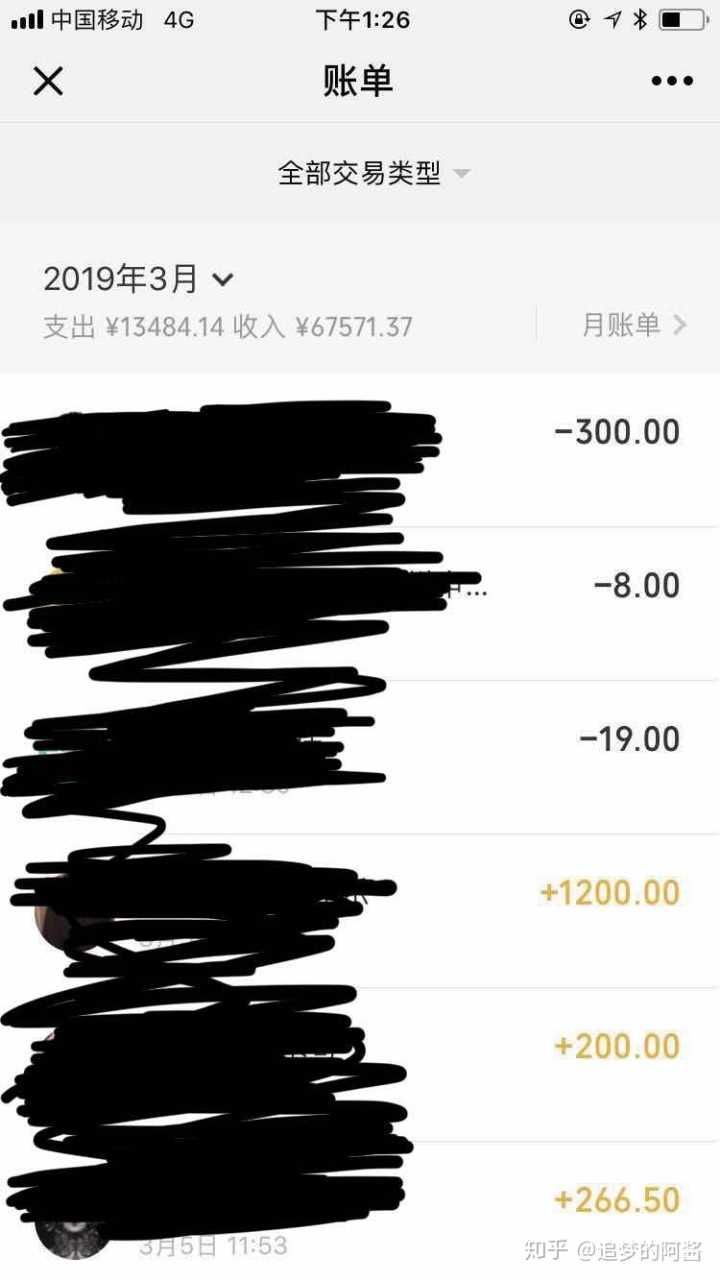This screenshot has height=1281, width=720.
Task: Expand the 全部交易类型 filter
Action: coord(372,173)
